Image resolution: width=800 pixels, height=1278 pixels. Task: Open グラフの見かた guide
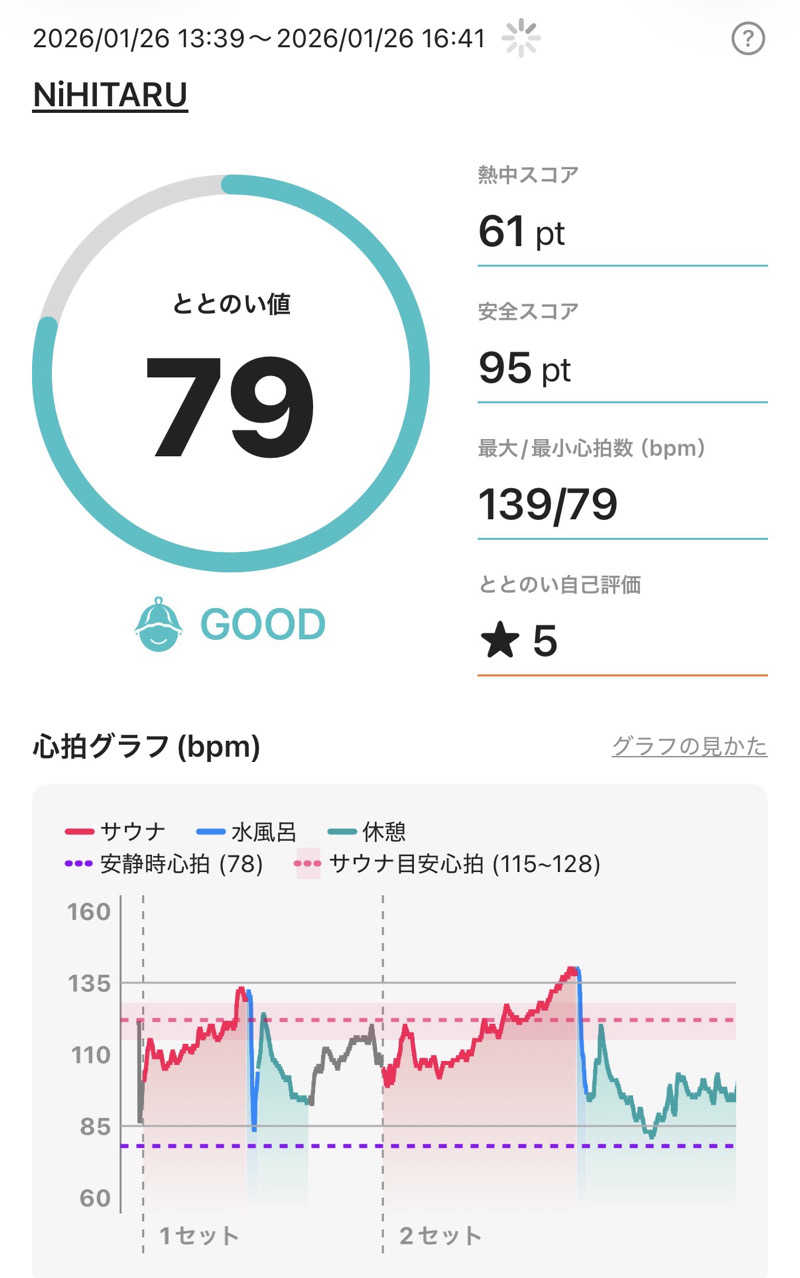click(691, 746)
